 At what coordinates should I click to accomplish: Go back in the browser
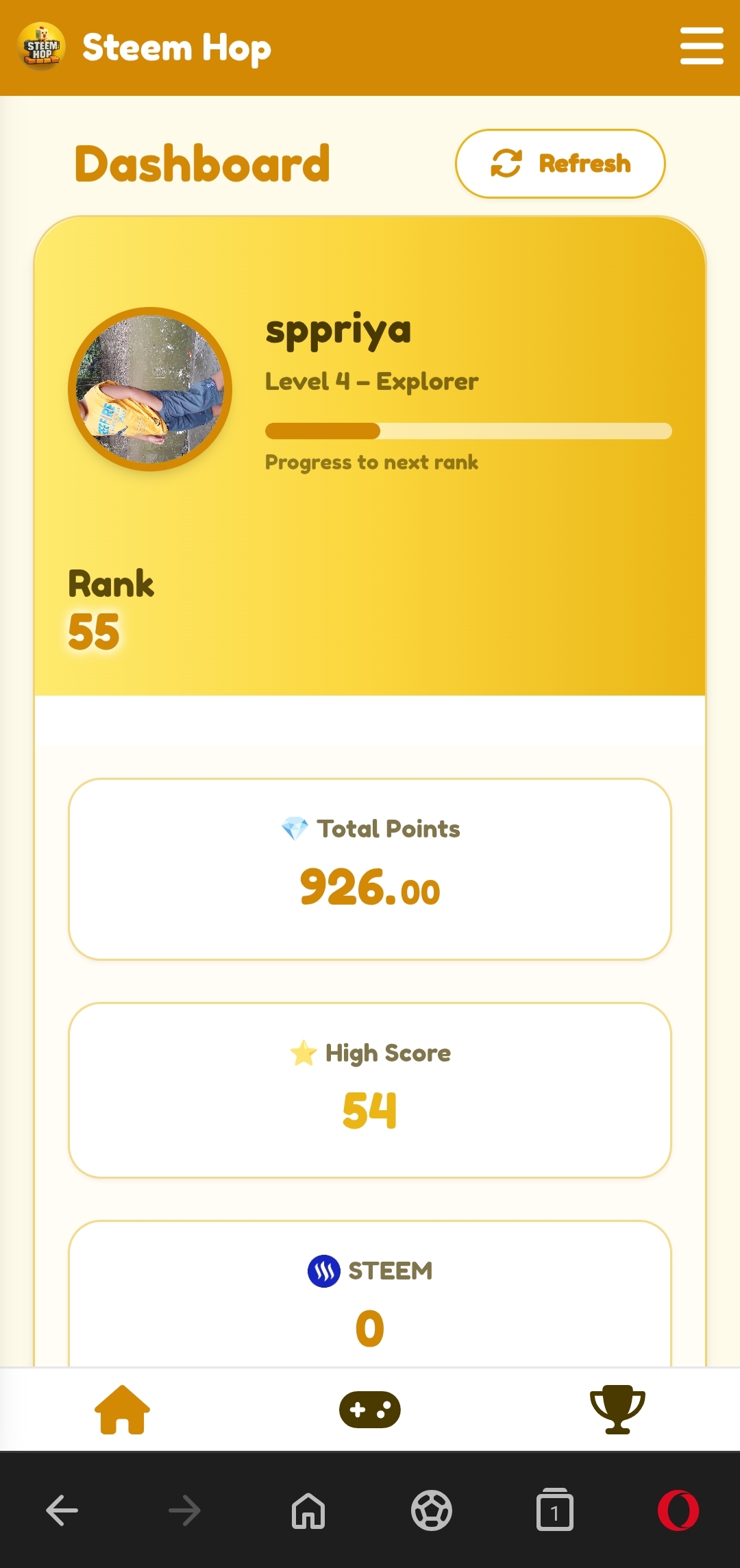coord(62,1510)
